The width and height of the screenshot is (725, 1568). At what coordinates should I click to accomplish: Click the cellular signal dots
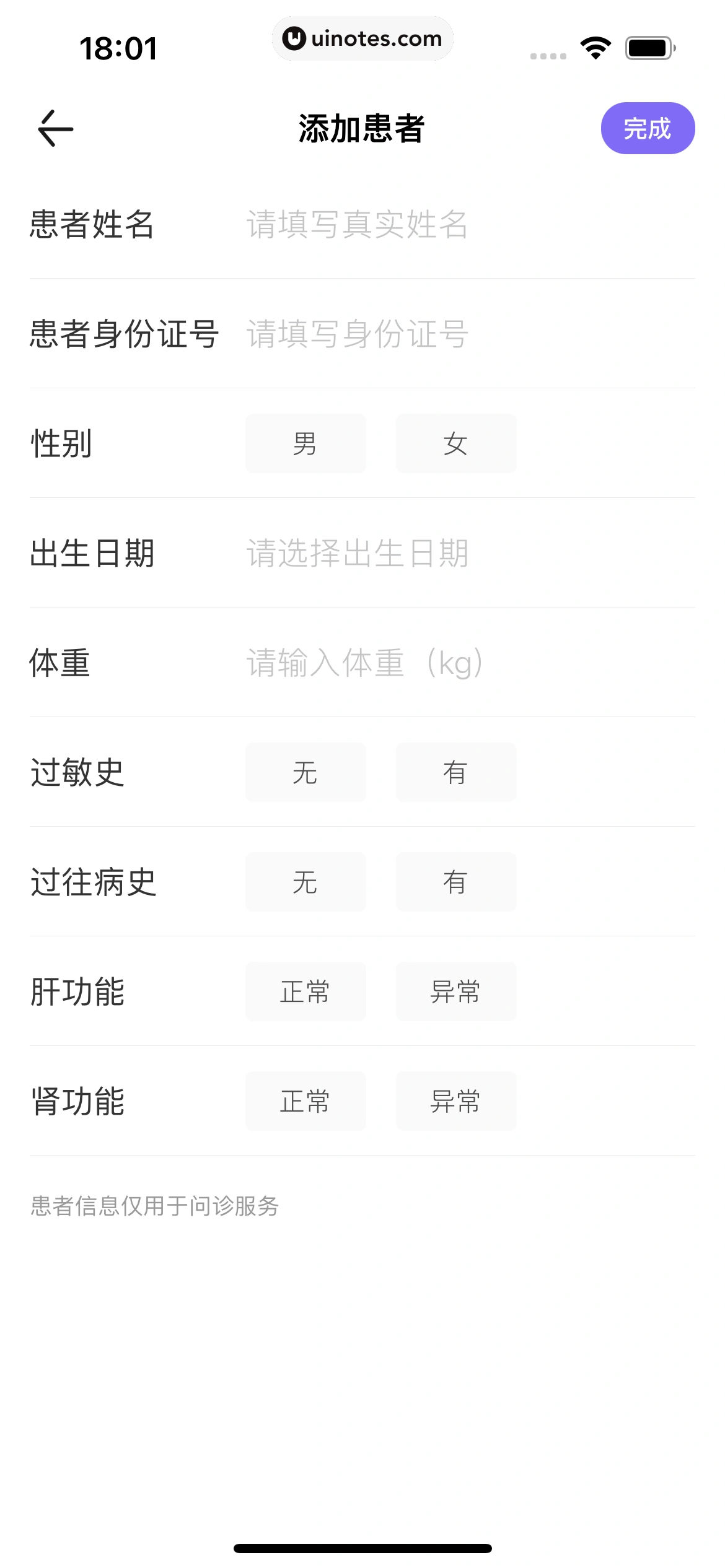pyautogui.click(x=548, y=55)
